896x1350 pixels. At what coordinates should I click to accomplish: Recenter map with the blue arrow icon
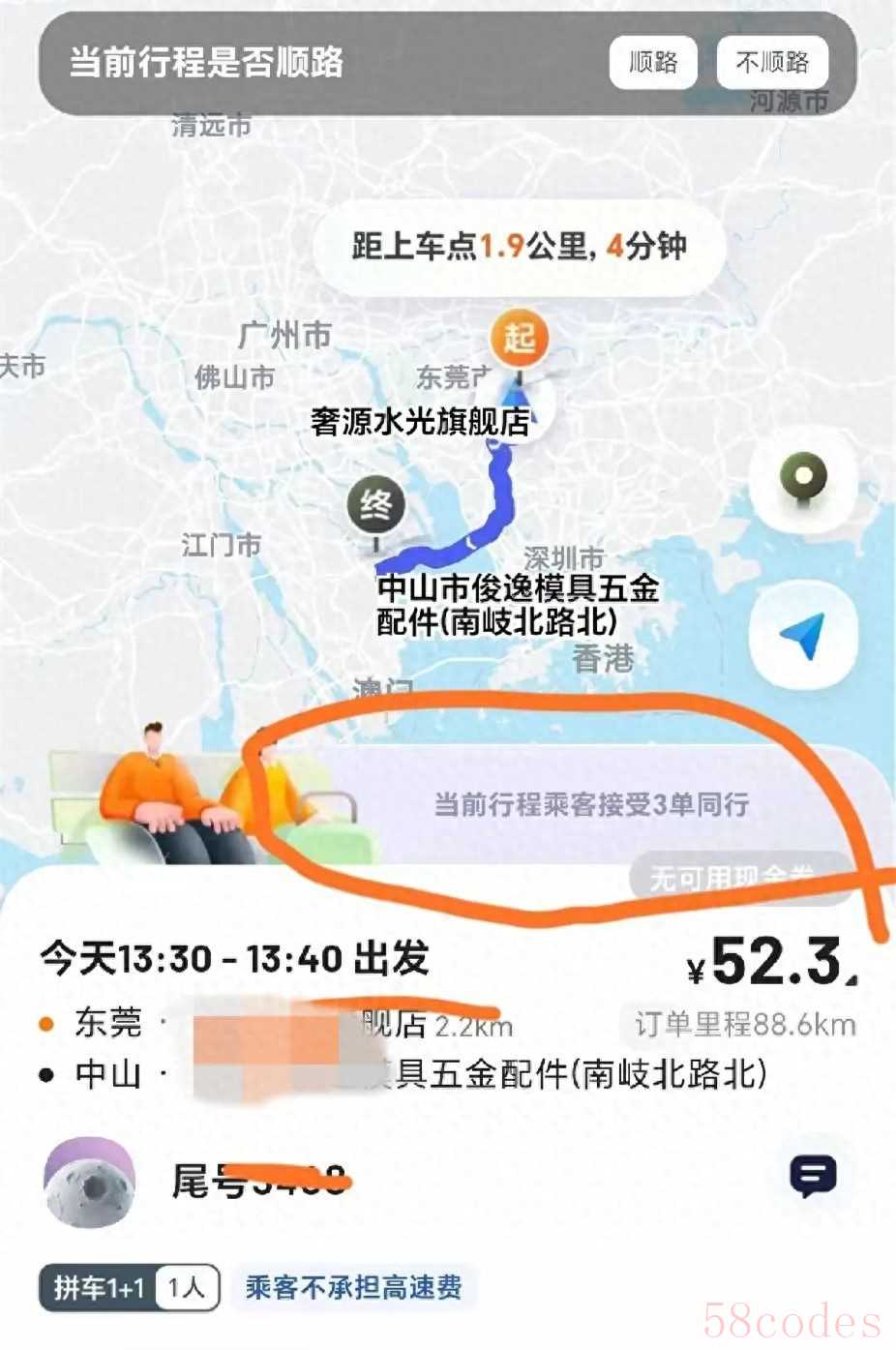click(x=803, y=636)
